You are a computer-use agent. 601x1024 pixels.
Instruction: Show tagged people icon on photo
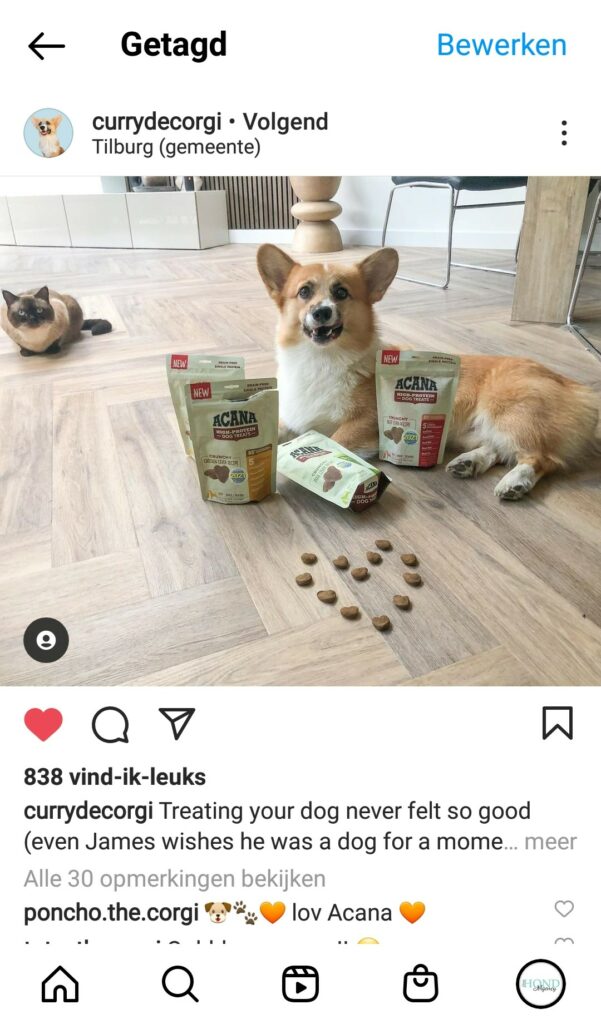point(46,640)
